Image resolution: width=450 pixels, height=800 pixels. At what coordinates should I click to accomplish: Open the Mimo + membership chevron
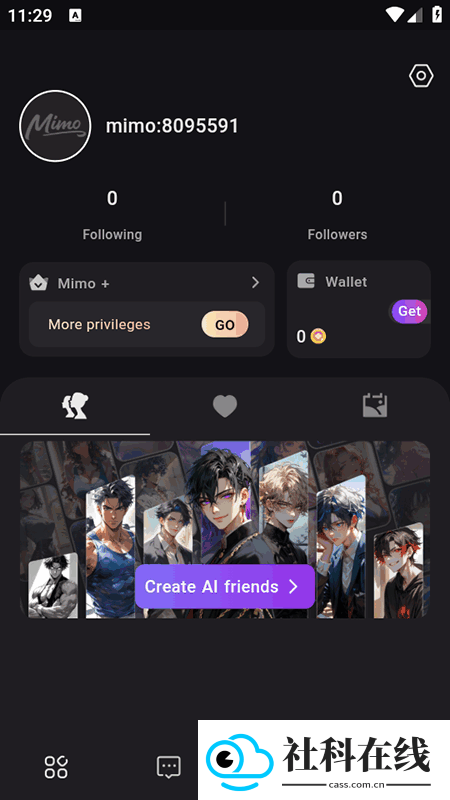tap(256, 283)
